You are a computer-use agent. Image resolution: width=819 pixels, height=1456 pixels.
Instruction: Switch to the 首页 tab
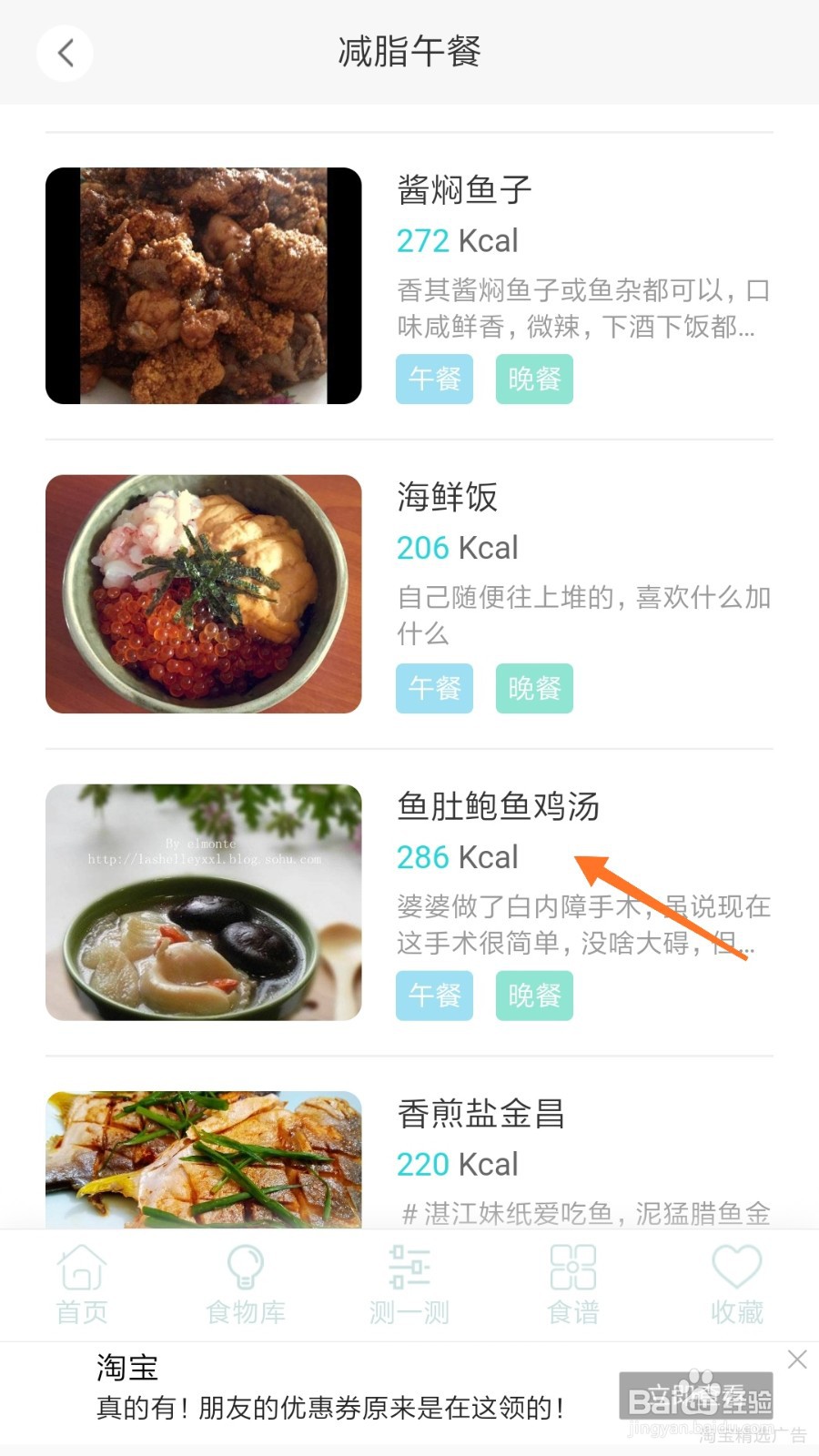click(x=82, y=1285)
